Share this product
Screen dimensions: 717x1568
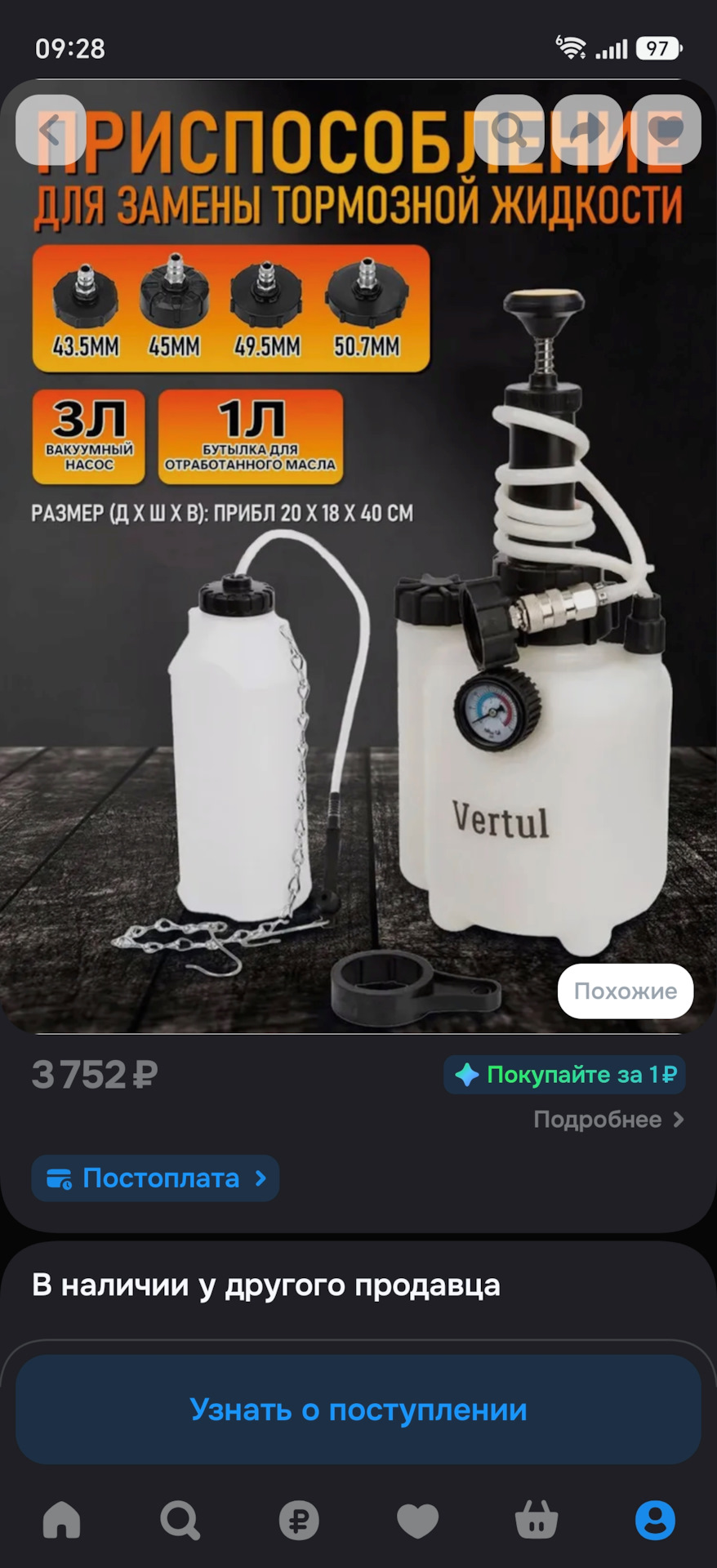[x=588, y=130]
